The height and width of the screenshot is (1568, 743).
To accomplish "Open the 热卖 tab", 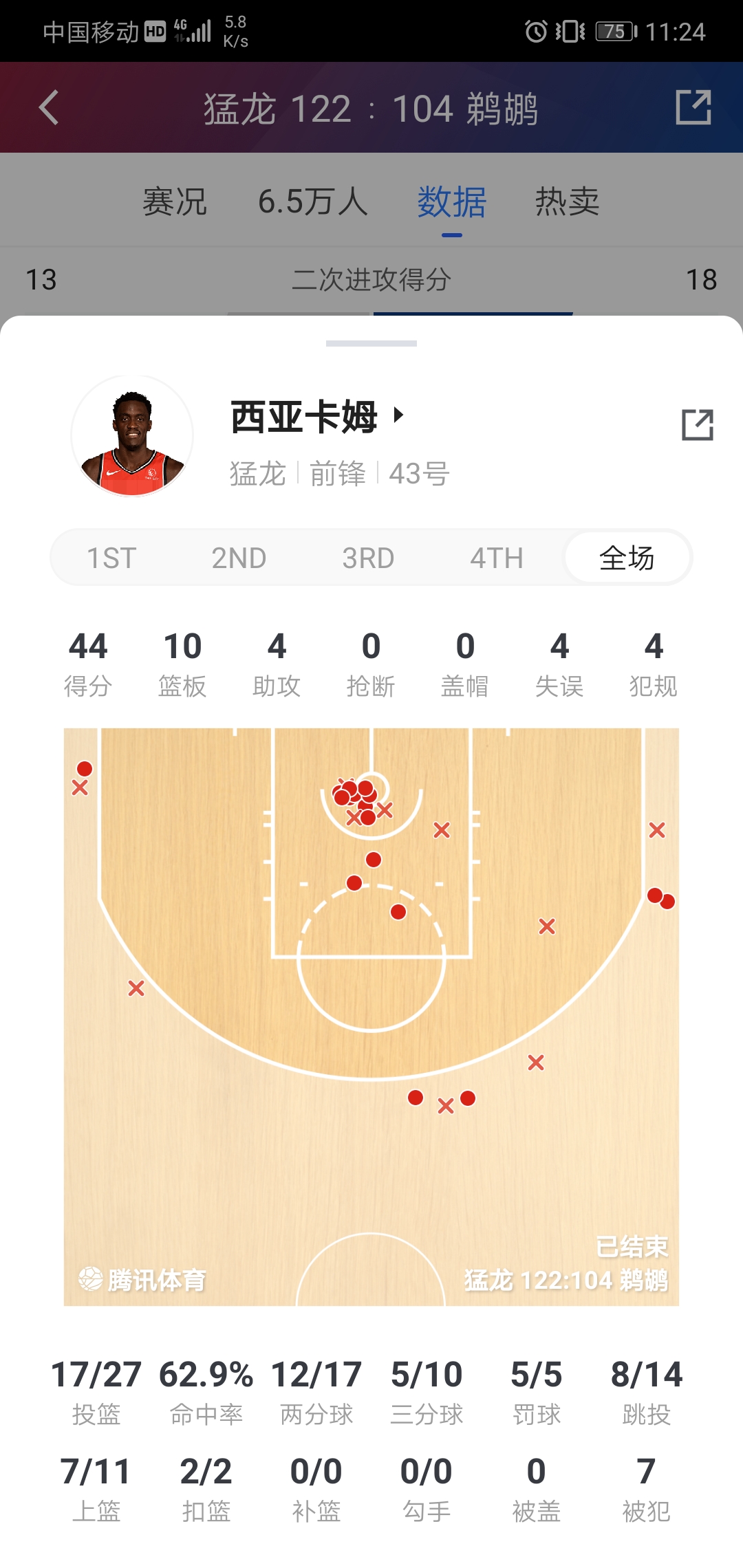I will (567, 202).
